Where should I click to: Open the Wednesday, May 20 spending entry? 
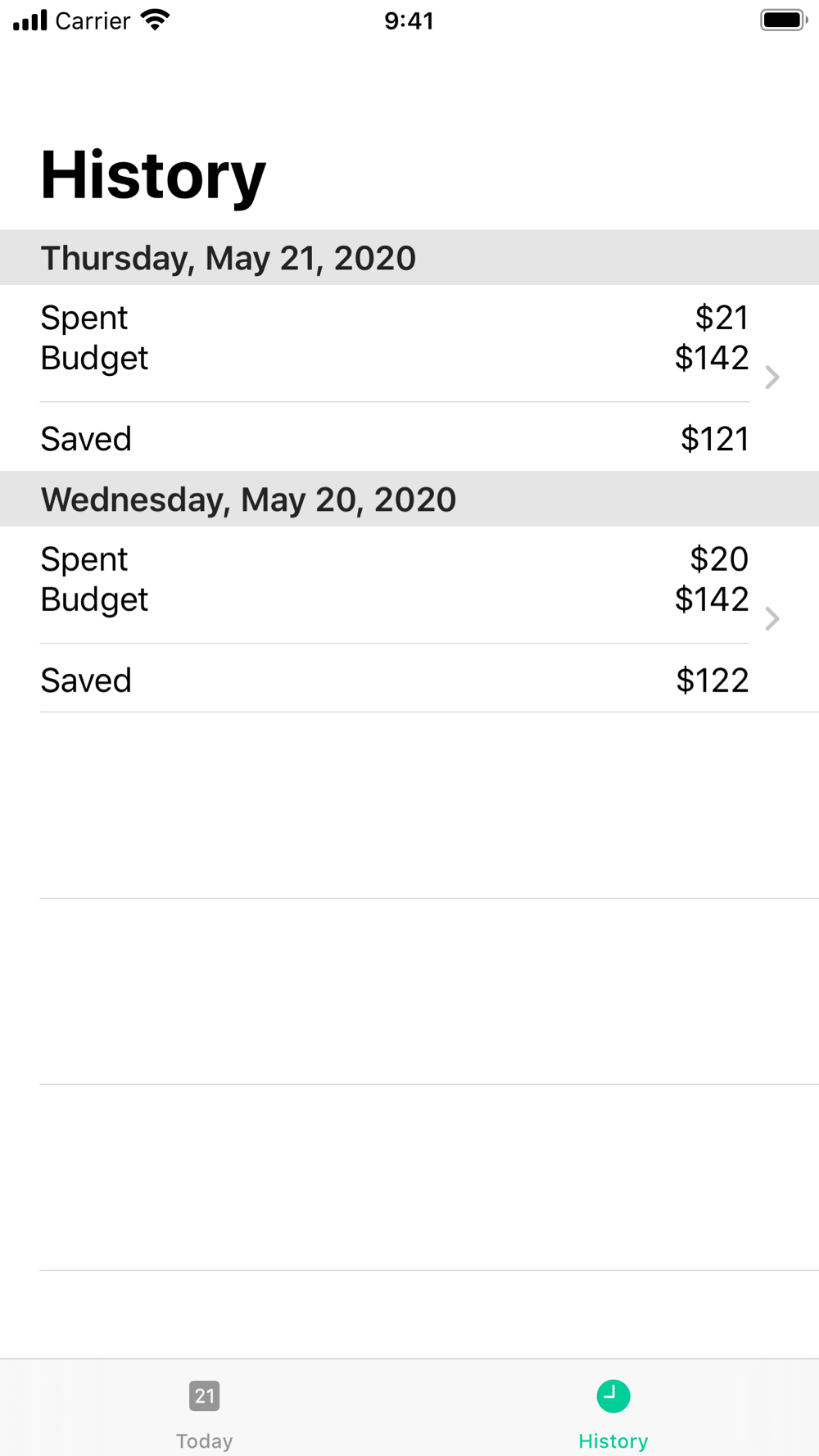pyautogui.click(x=409, y=619)
